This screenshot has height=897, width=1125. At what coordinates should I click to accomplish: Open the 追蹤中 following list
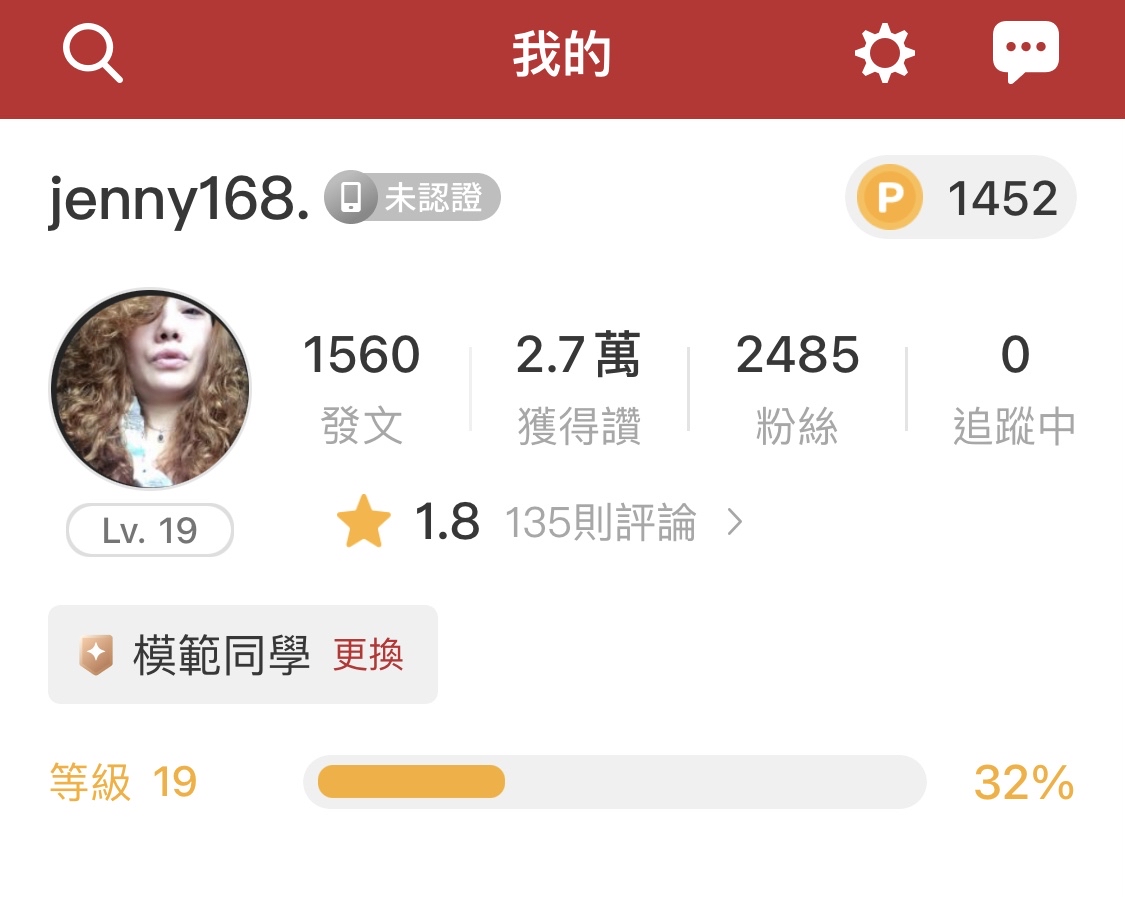tap(1014, 388)
